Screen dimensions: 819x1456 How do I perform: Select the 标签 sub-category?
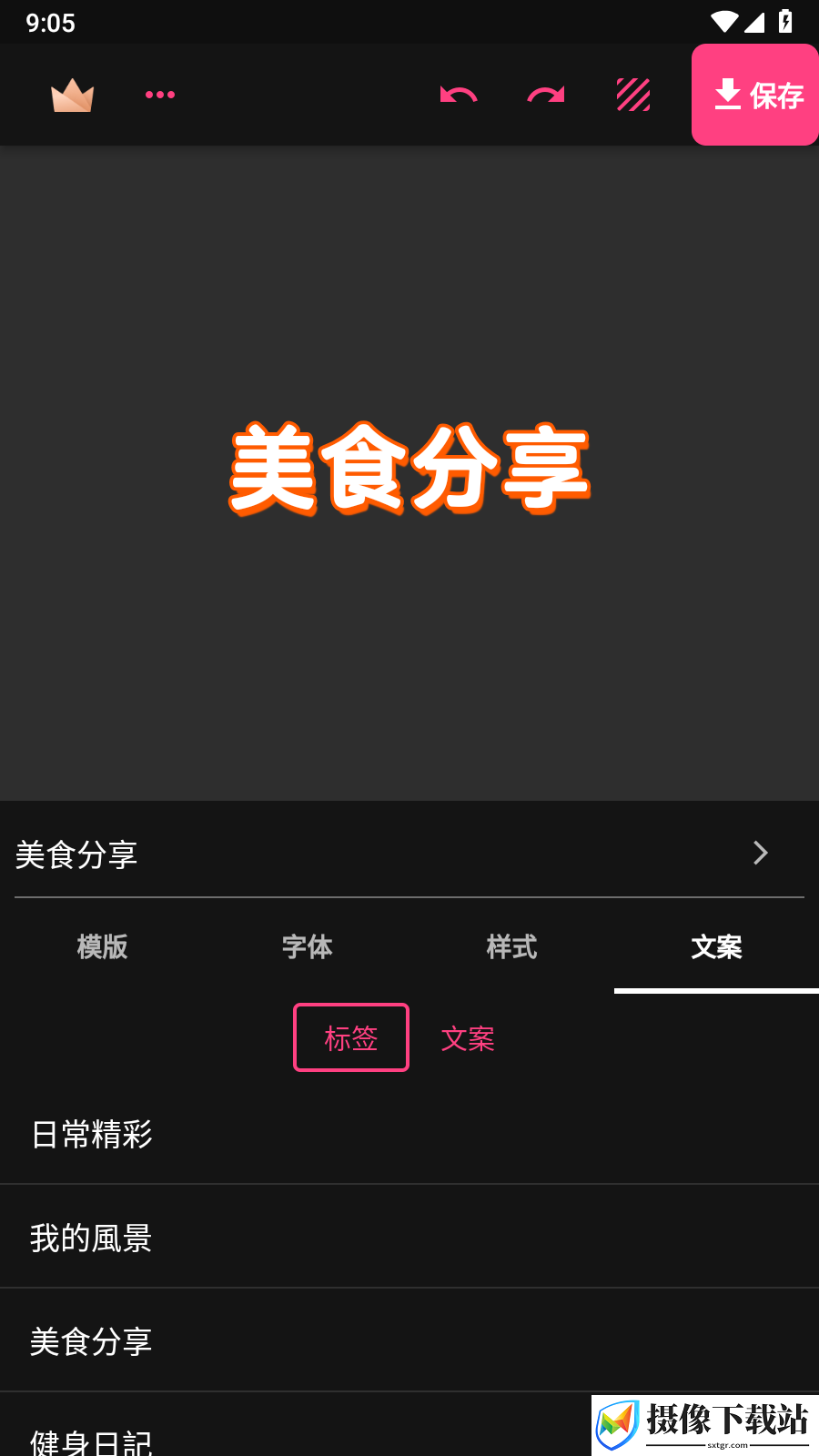coord(351,1037)
